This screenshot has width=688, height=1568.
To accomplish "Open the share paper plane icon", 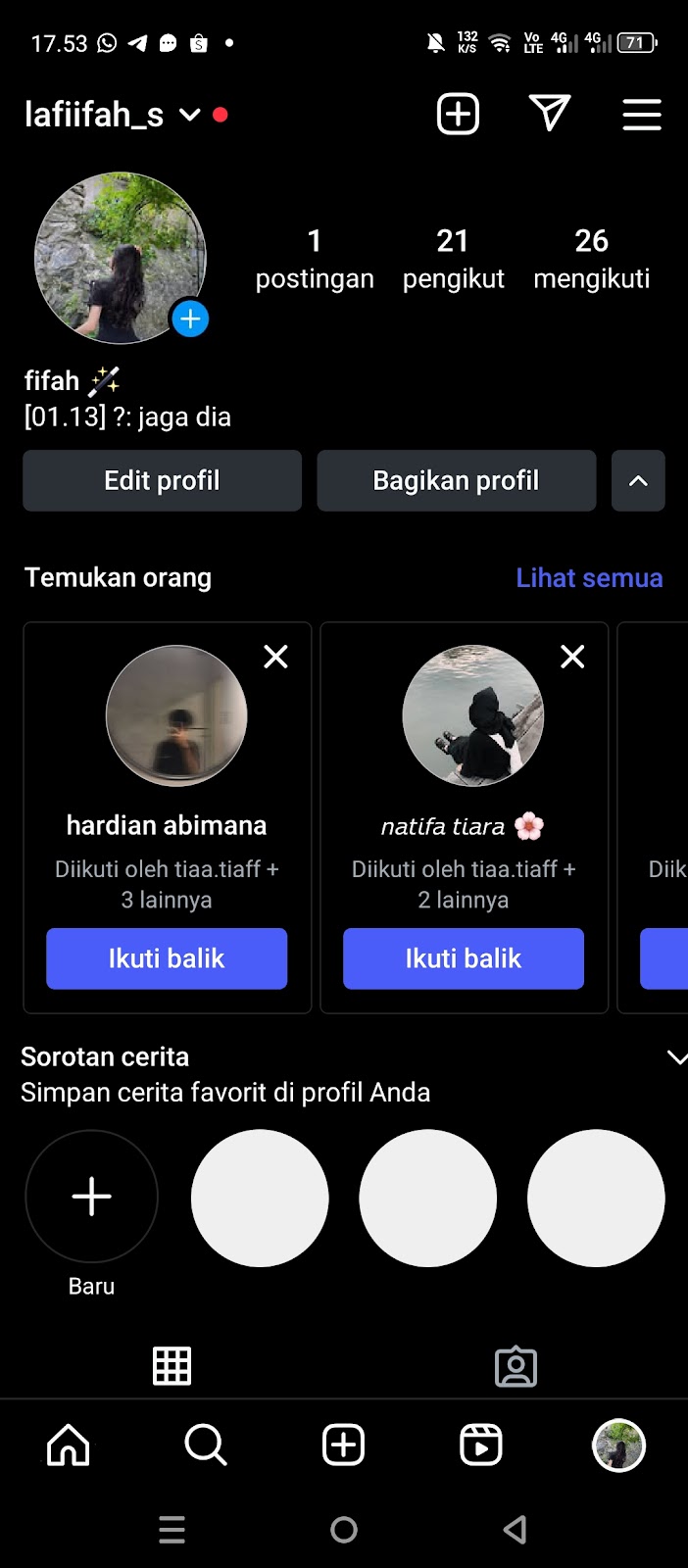I will point(550,114).
